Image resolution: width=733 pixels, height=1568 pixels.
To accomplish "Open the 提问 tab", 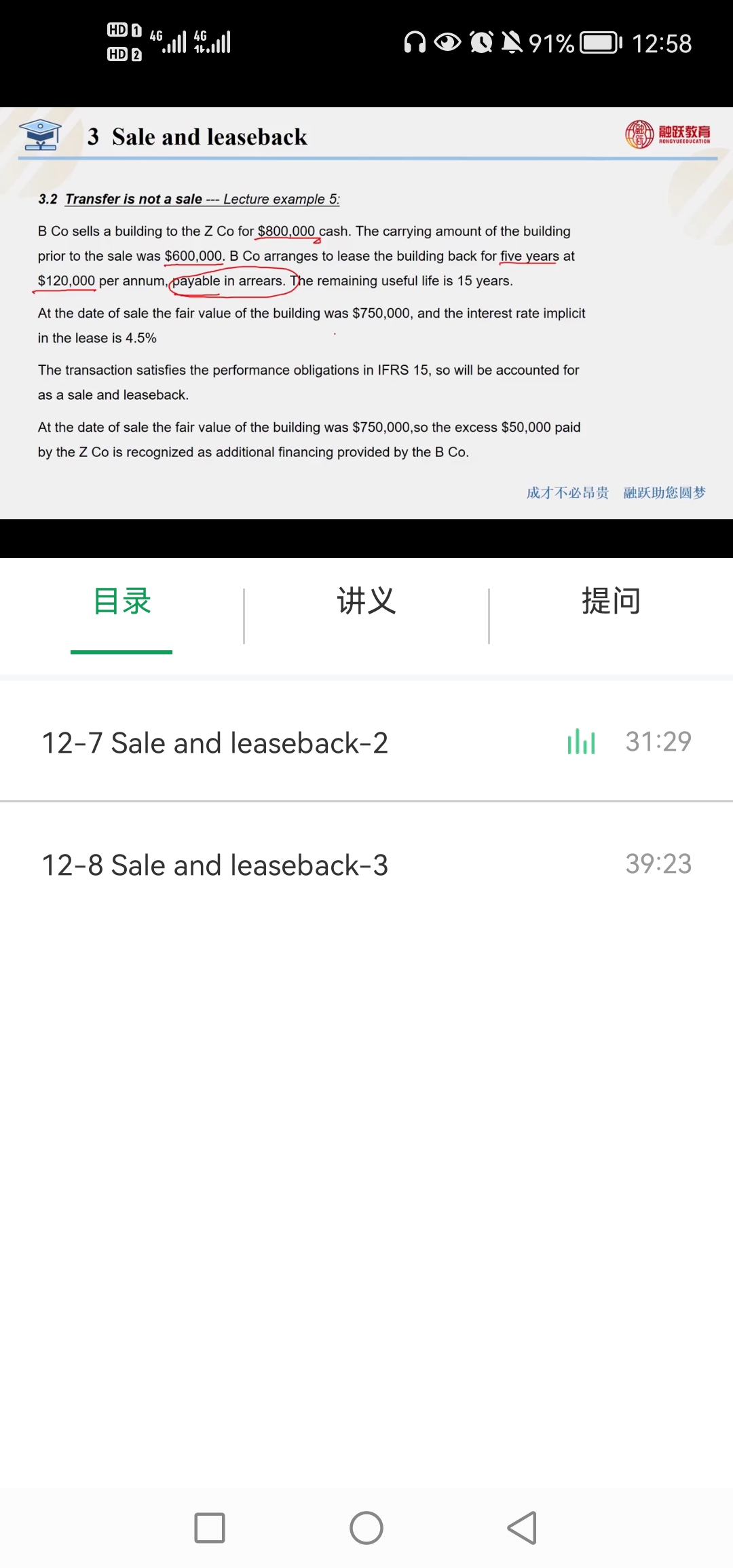I will click(610, 601).
